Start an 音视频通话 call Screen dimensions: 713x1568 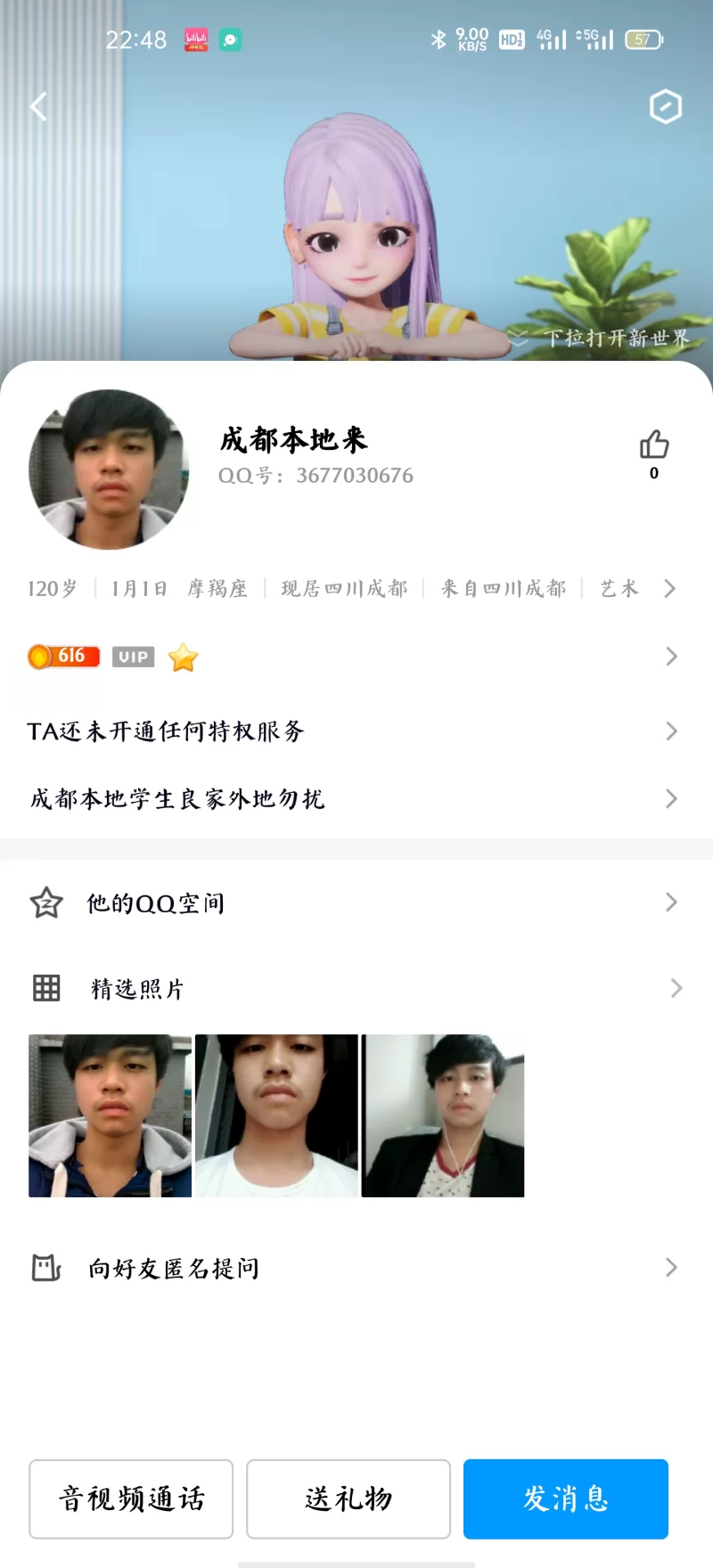point(131,1499)
